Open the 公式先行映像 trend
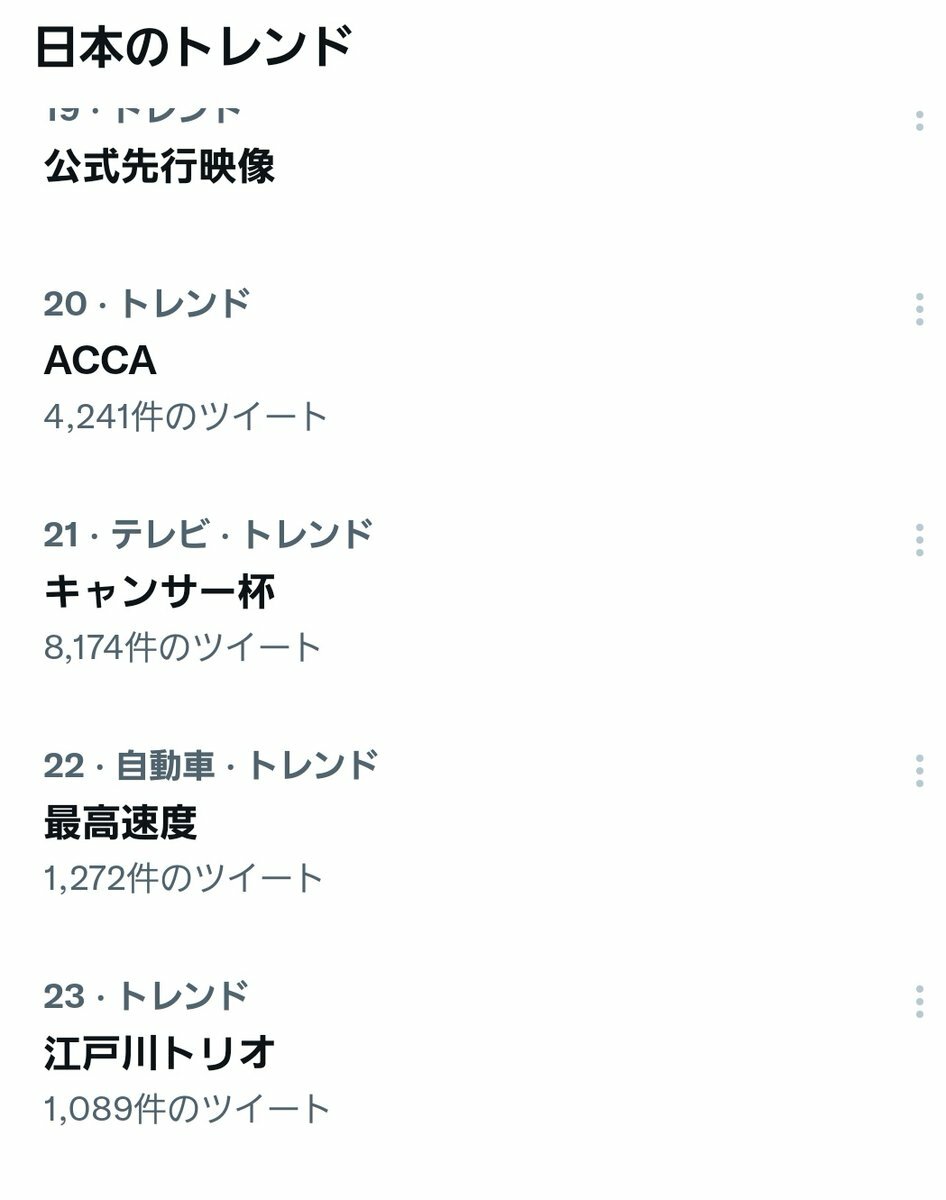This screenshot has width=946, height=1200. tap(160, 167)
